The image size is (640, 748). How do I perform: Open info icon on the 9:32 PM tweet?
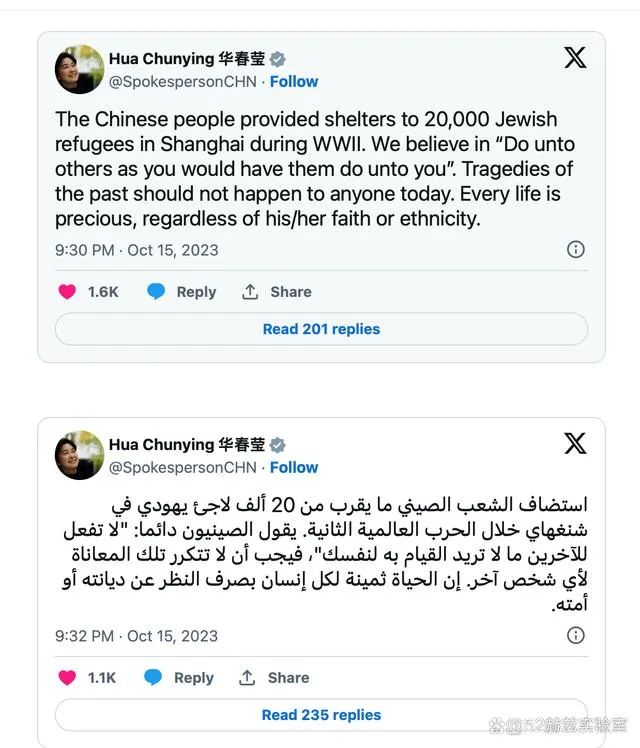coord(576,636)
